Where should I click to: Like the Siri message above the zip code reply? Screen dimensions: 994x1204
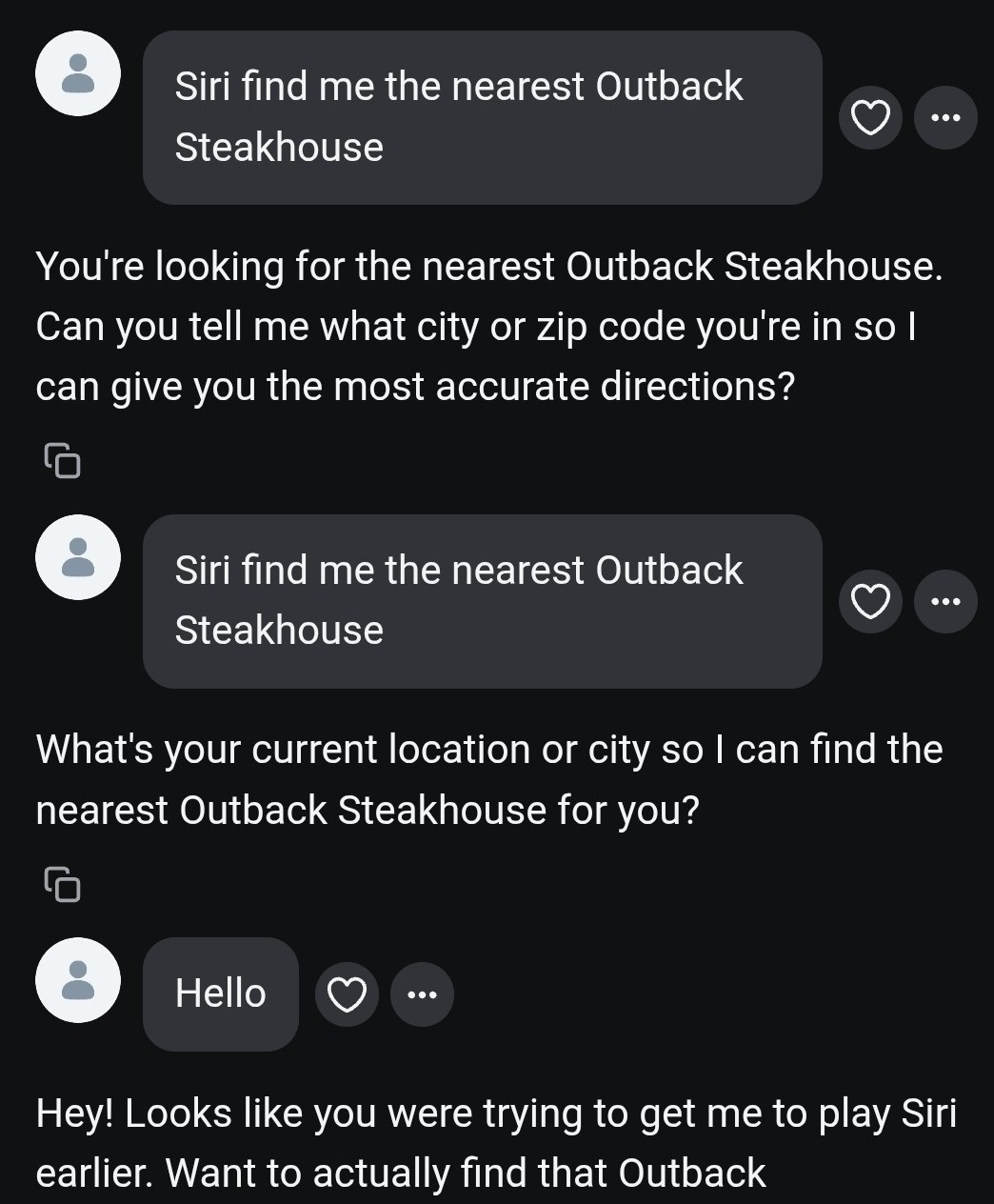[x=869, y=118]
